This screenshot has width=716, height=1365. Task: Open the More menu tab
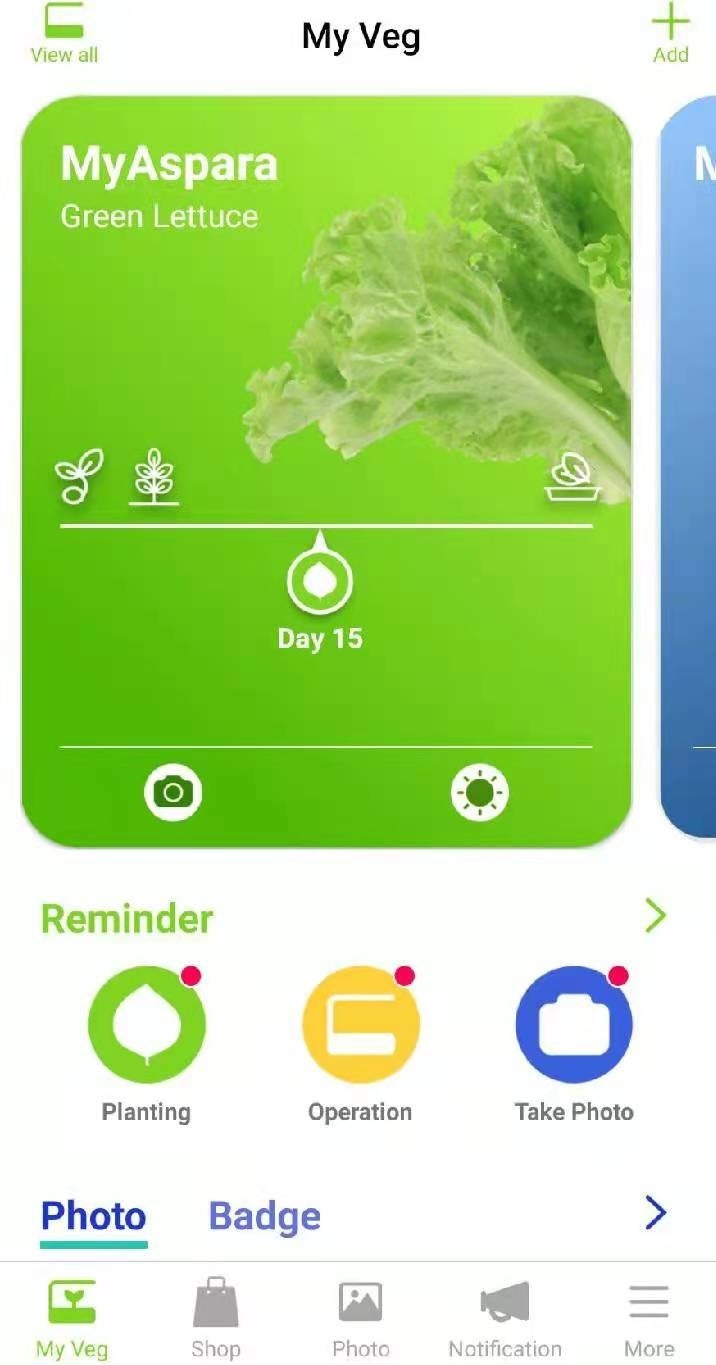point(649,1318)
